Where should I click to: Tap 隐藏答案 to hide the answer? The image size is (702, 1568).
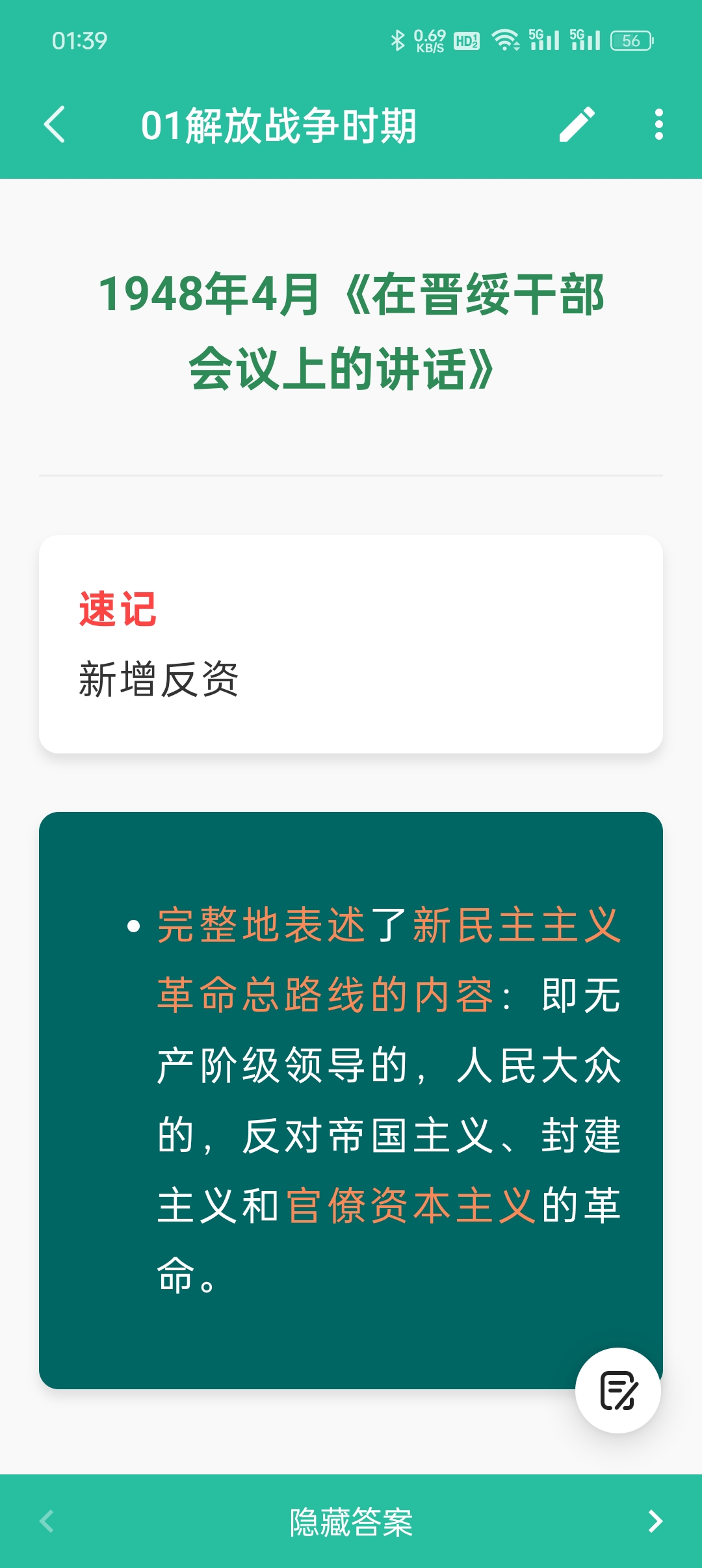click(x=351, y=1522)
